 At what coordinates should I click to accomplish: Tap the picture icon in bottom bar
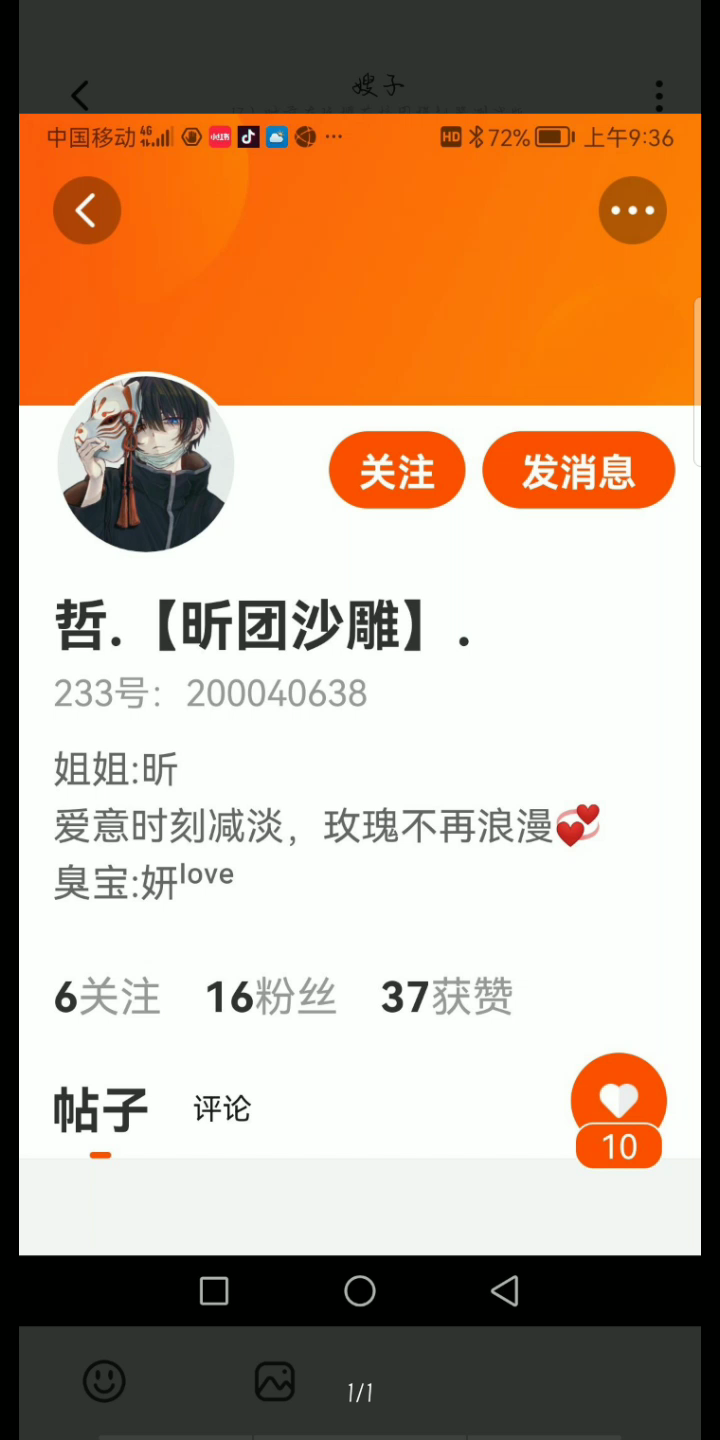pyautogui.click(x=275, y=1382)
